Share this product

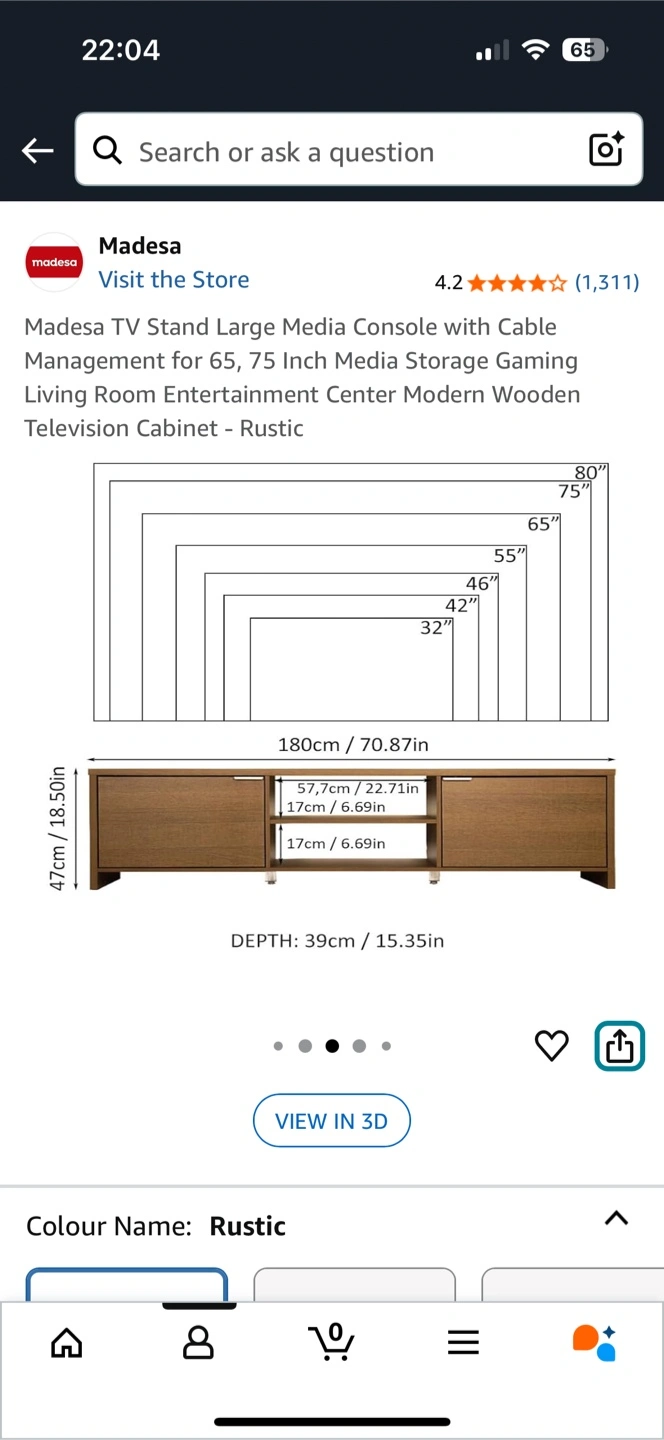620,1046
